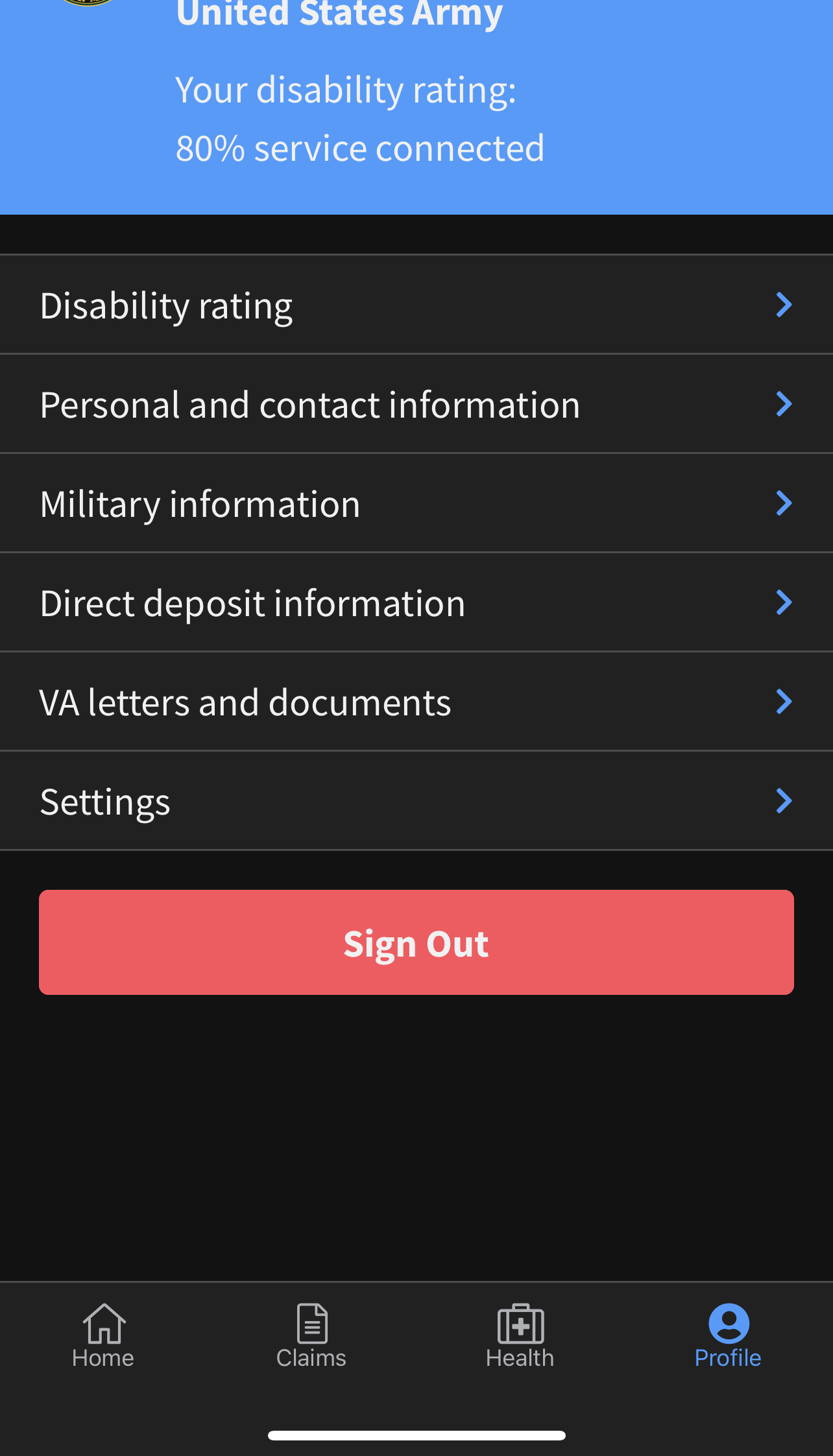Screen dimensions: 833x1456
Task: Open VA letters and documents
Action: pyautogui.click(x=416, y=702)
